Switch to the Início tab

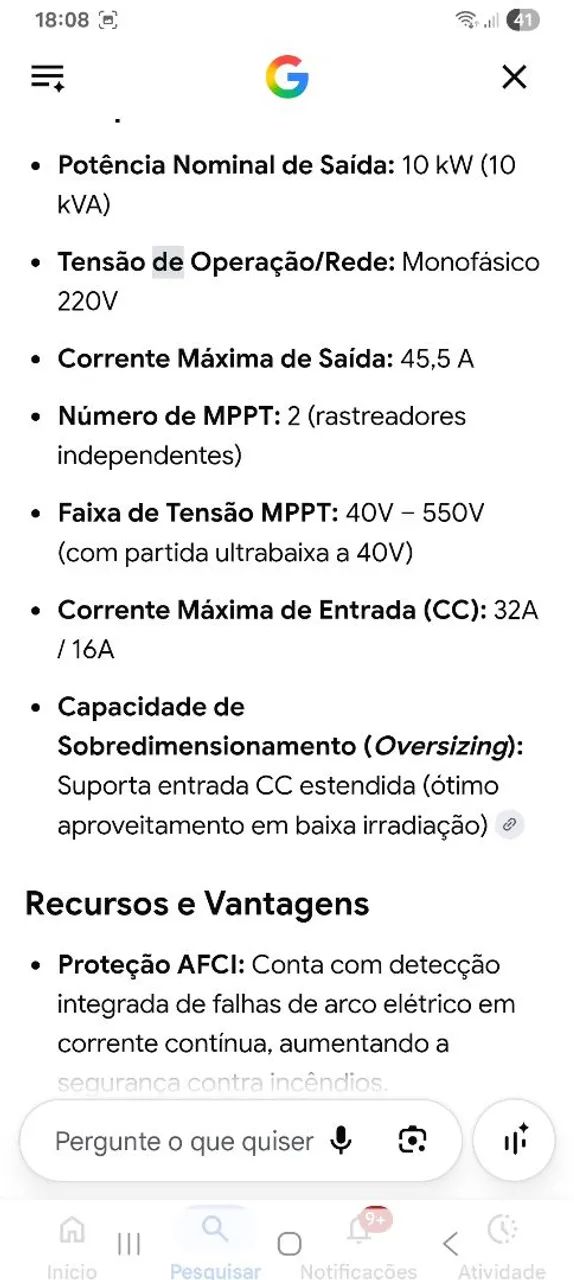point(72,1245)
